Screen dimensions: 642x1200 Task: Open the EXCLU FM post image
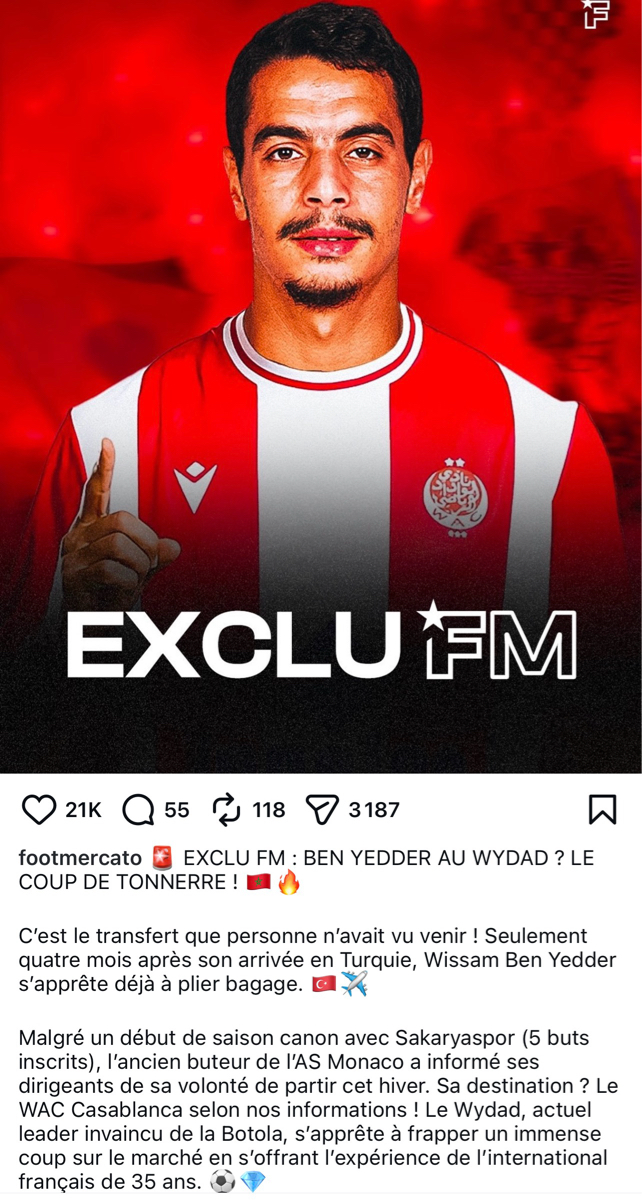[x=321, y=386]
